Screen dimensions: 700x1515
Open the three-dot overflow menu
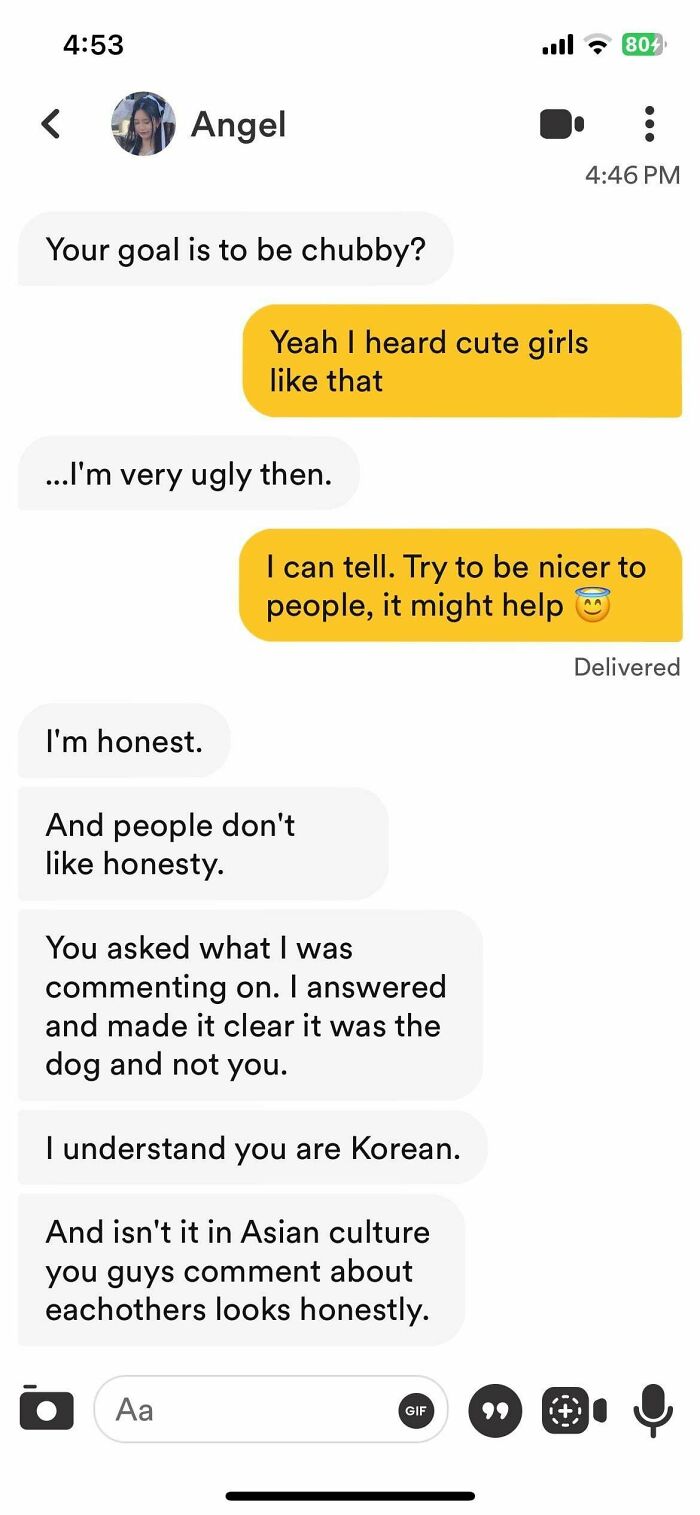(x=649, y=124)
